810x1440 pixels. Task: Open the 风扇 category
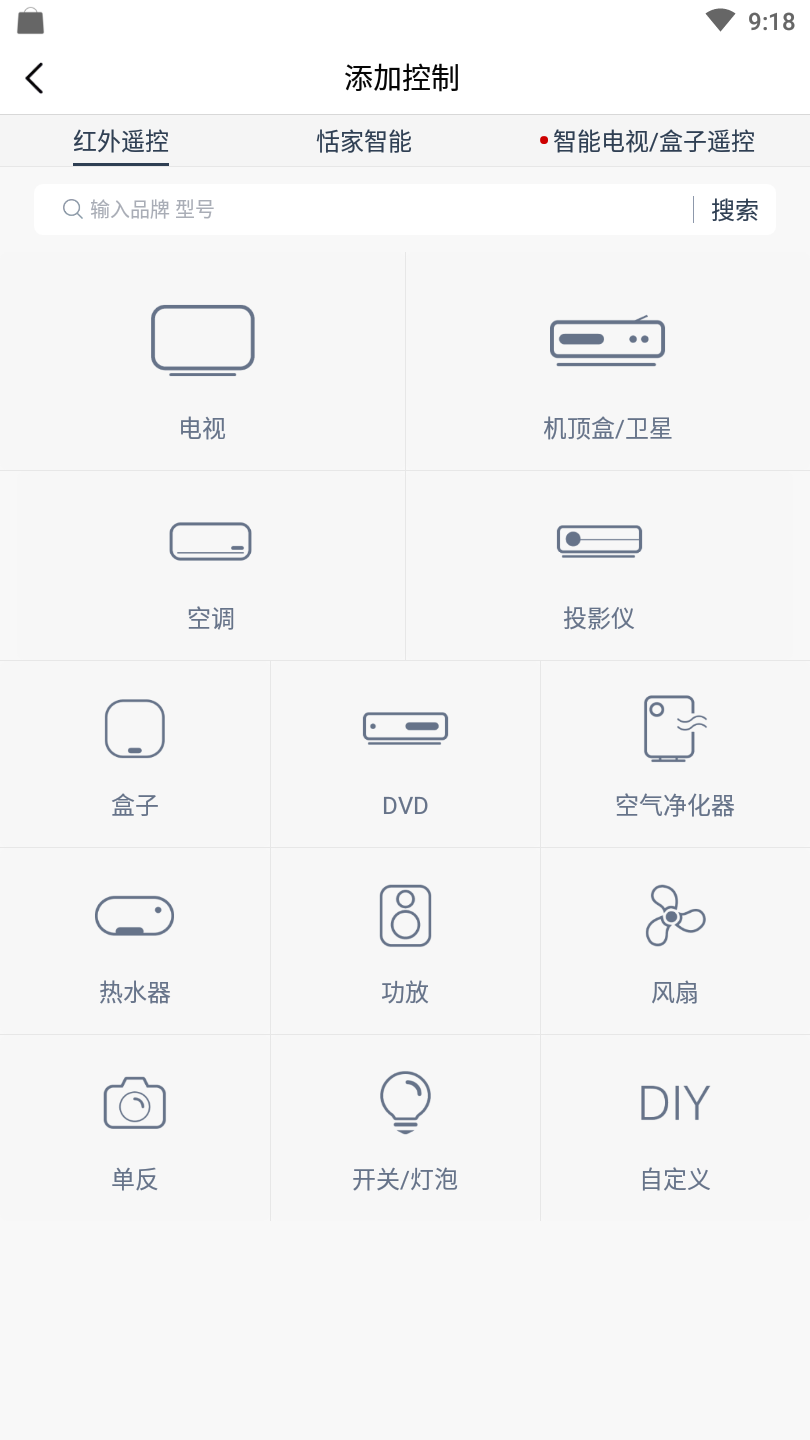(x=675, y=941)
